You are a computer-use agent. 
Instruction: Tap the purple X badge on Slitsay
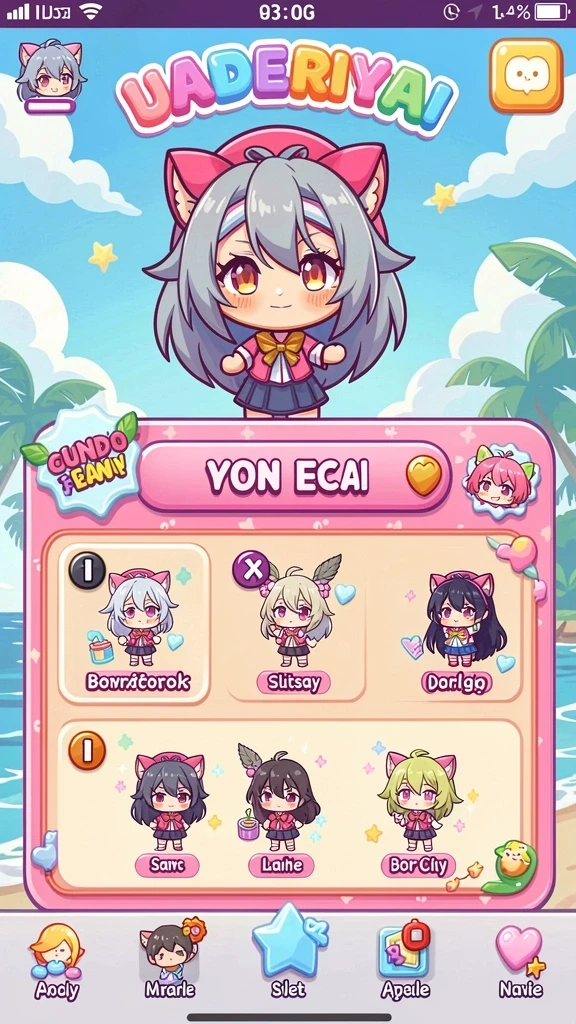coord(251,569)
